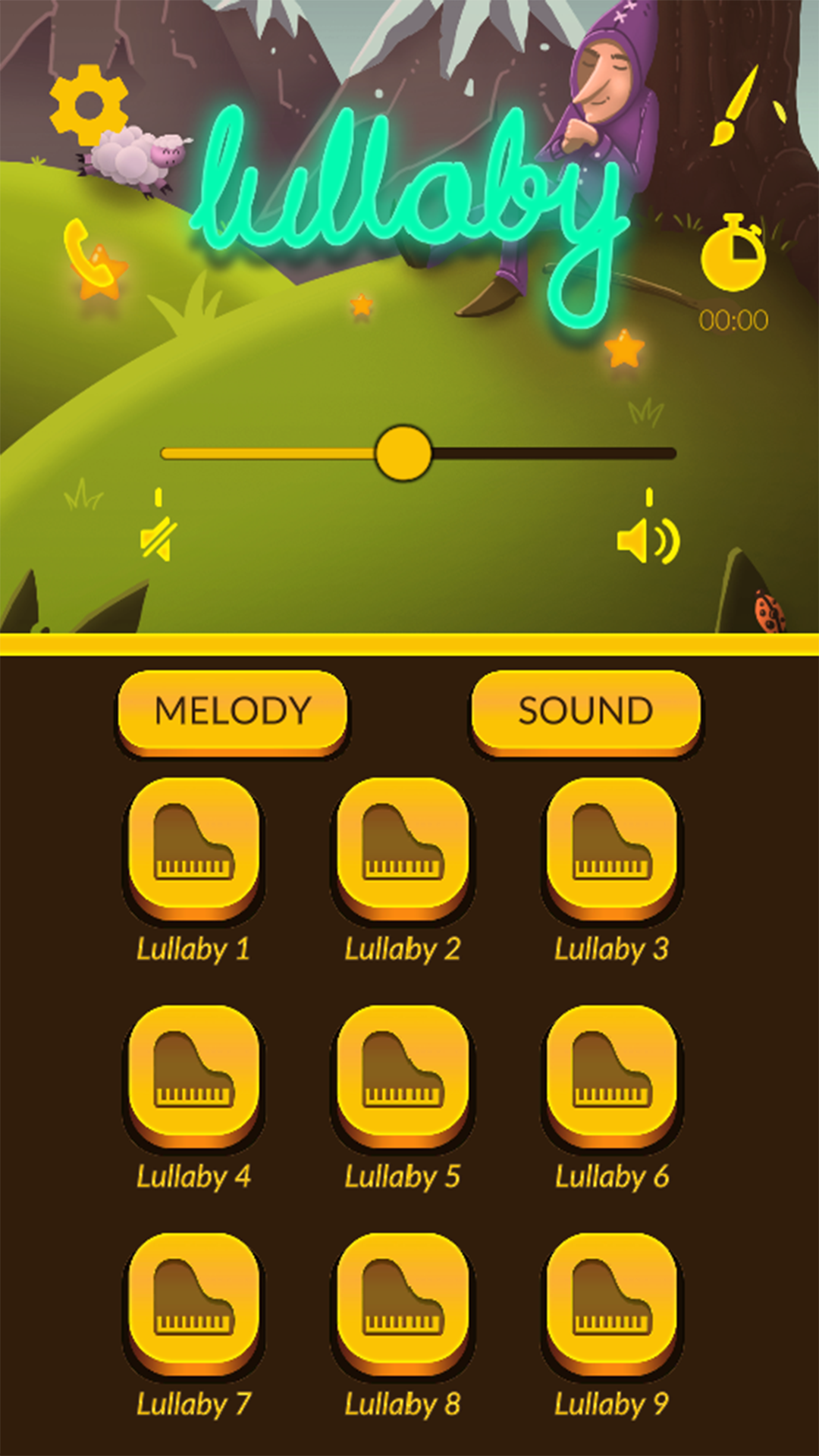Play Lullaby 6
The image size is (819, 1456).
pos(611,1074)
